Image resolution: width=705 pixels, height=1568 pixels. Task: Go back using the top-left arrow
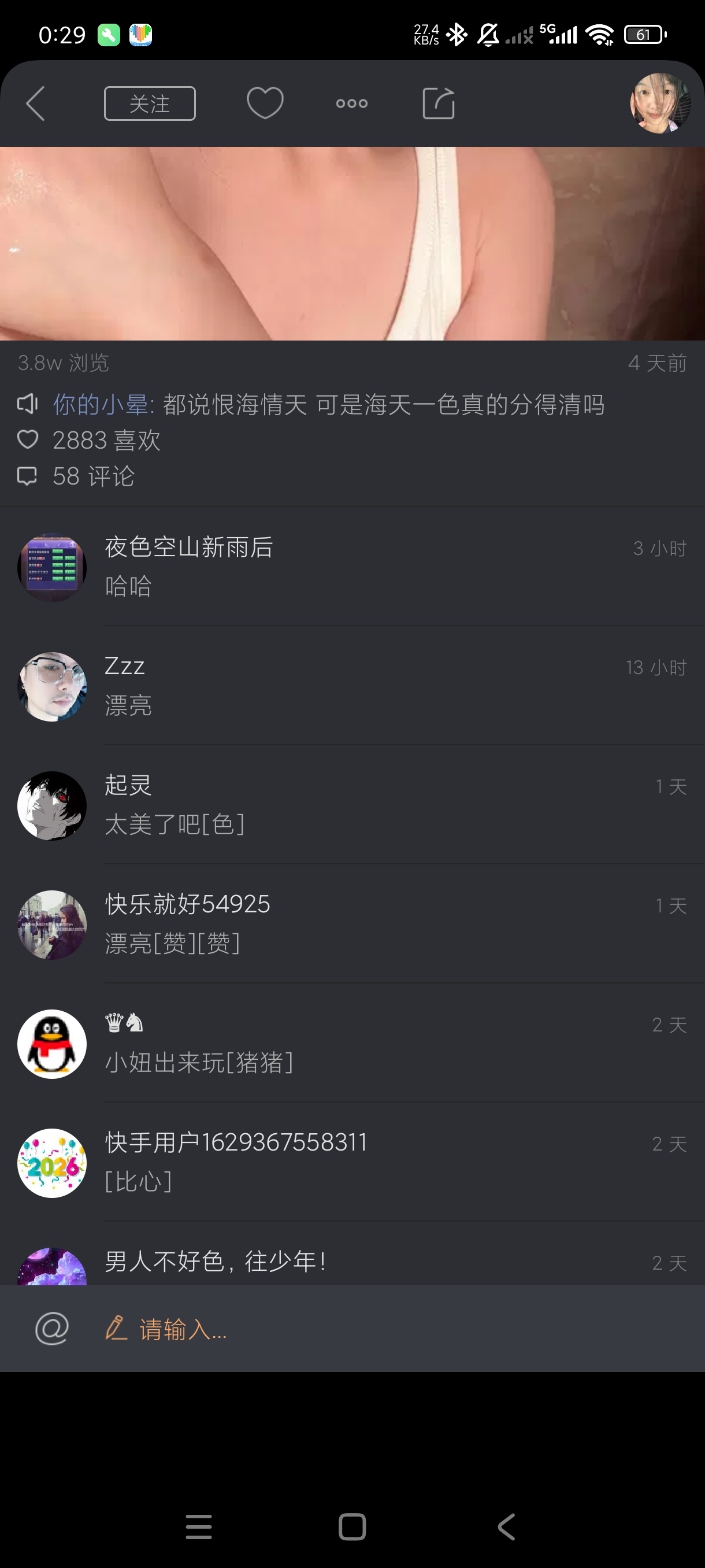click(35, 103)
